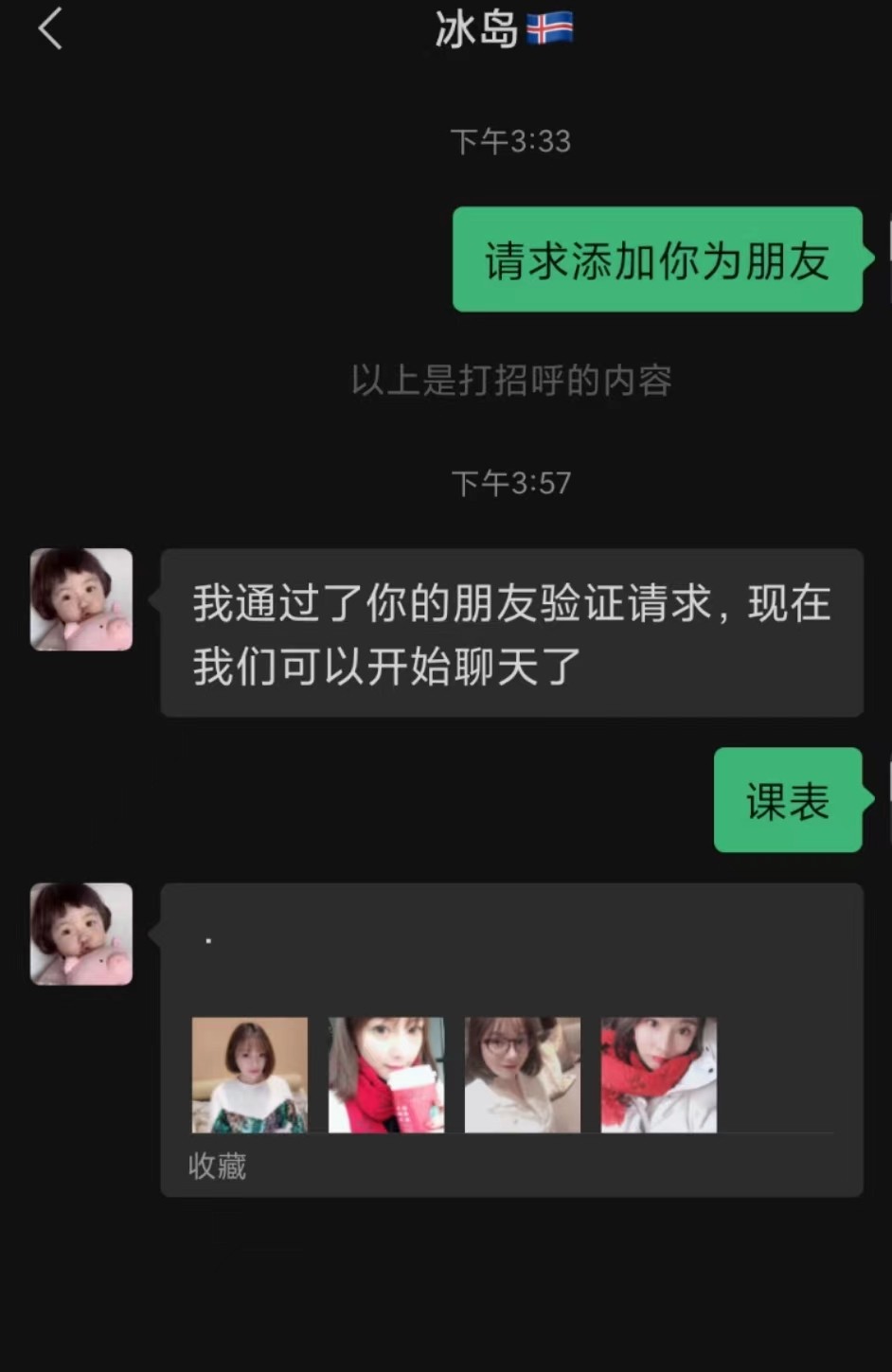The height and width of the screenshot is (1372, 892).
Task: Go back from the 冰岛 chat
Action: pos(50,29)
